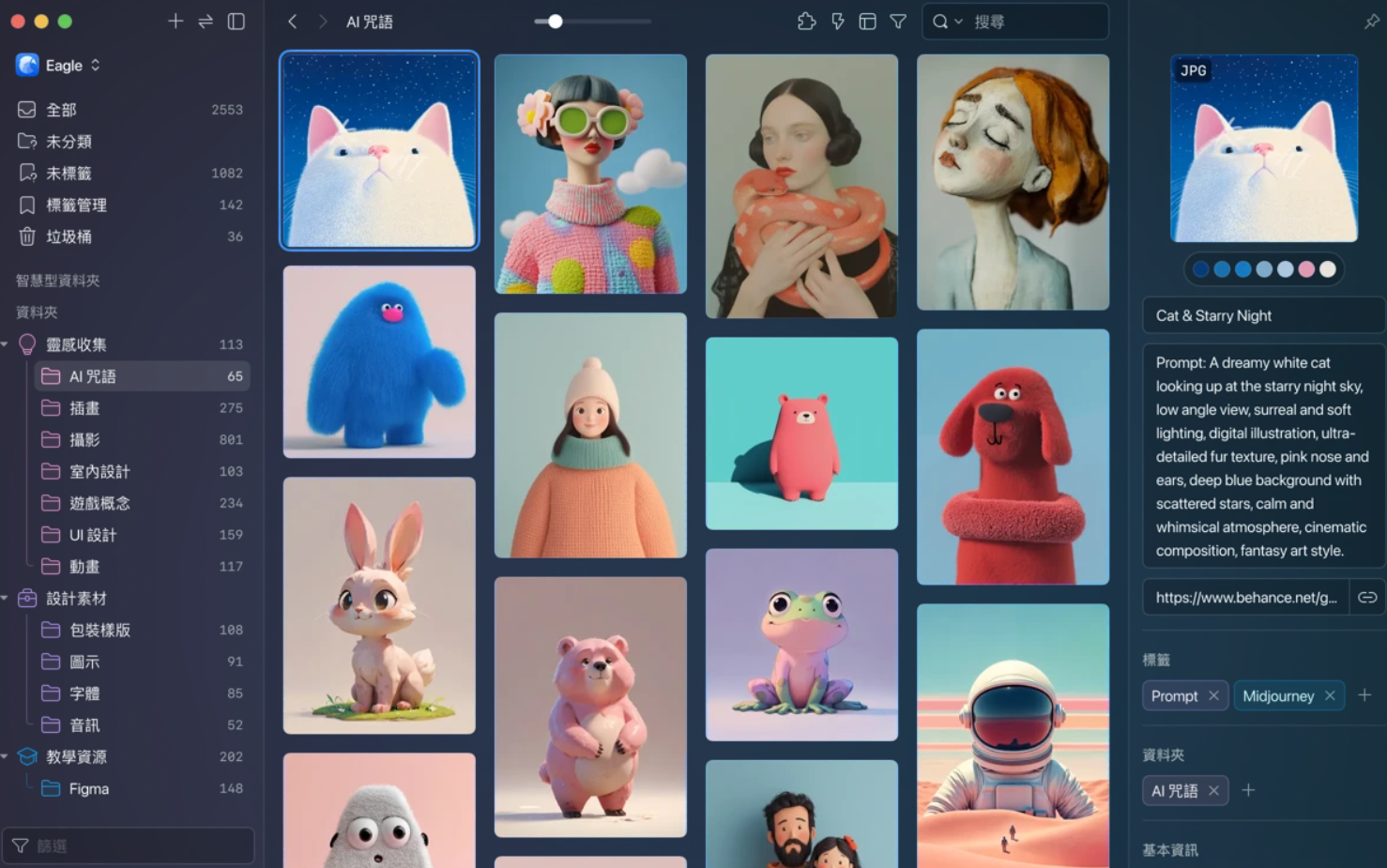Focus the 搜尋 search field
Screen dimensions: 1387x868
point(1032,21)
